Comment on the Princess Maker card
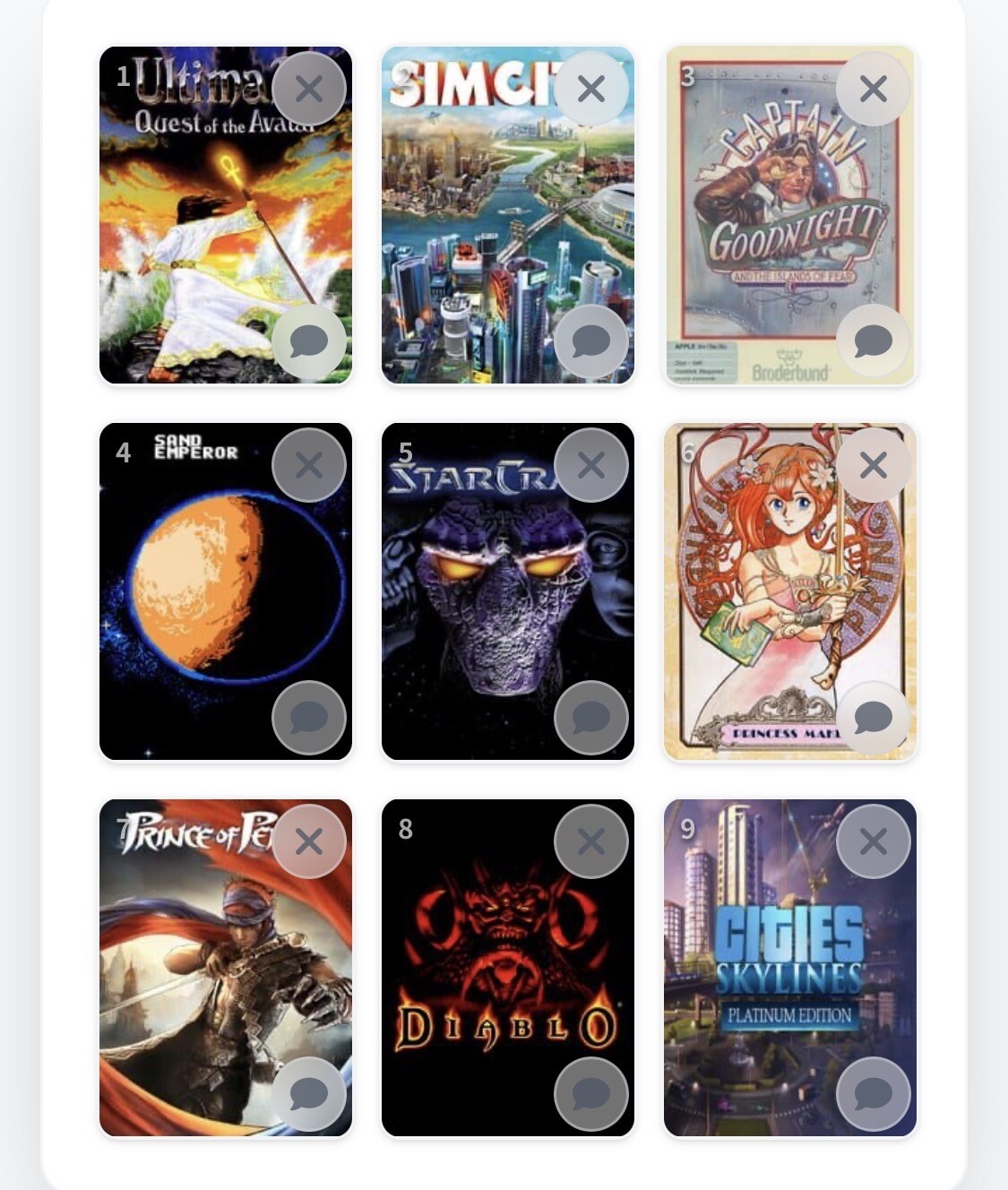Image resolution: width=1008 pixels, height=1190 pixels. click(x=873, y=718)
